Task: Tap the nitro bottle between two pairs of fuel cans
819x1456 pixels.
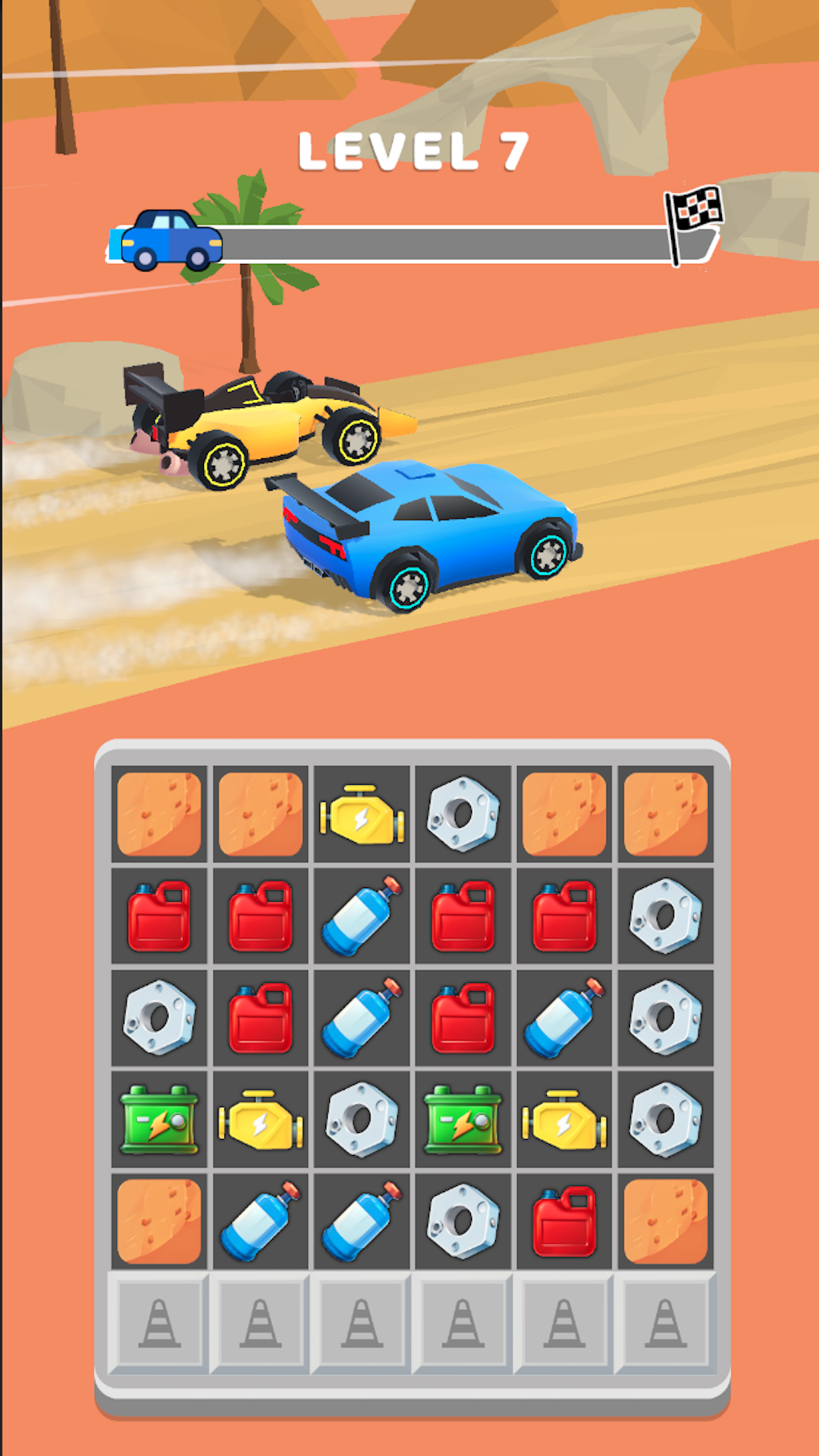Action: click(362, 916)
